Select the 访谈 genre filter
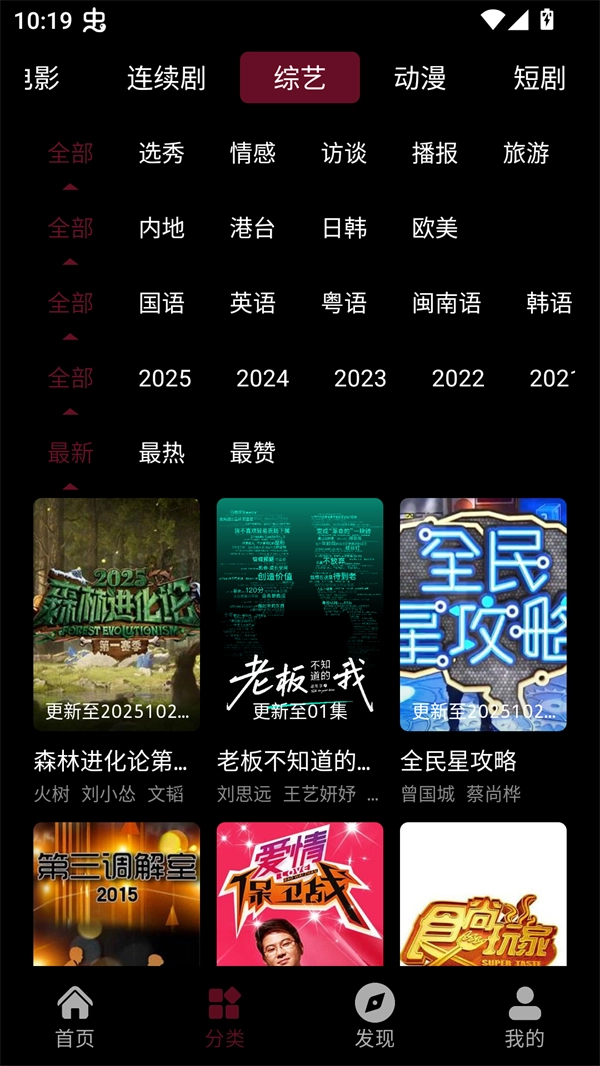 pyautogui.click(x=344, y=153)
